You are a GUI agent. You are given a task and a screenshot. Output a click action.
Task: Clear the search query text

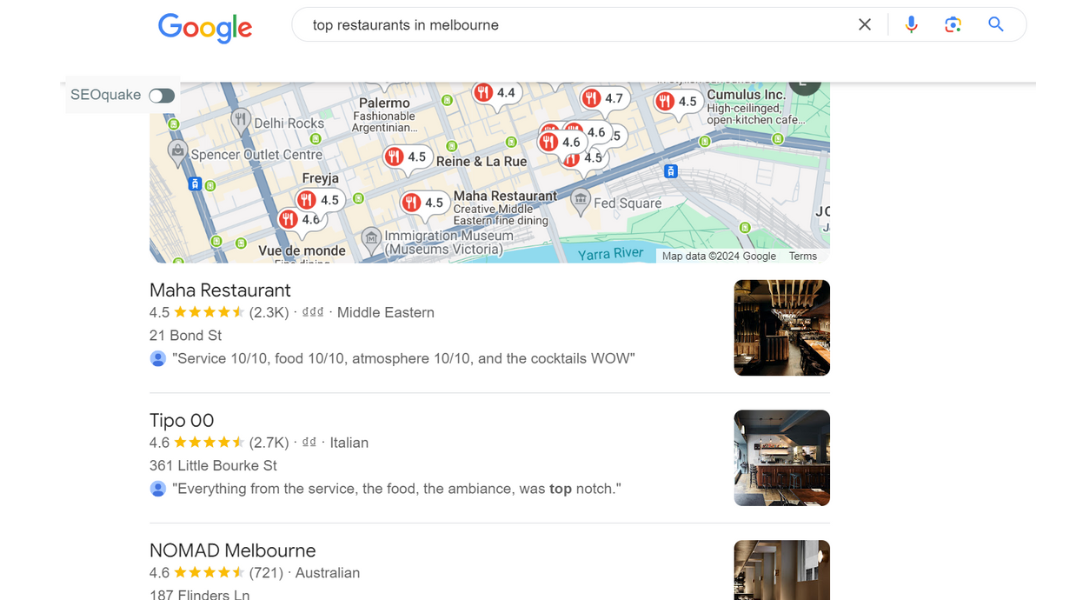click(865, 25)
